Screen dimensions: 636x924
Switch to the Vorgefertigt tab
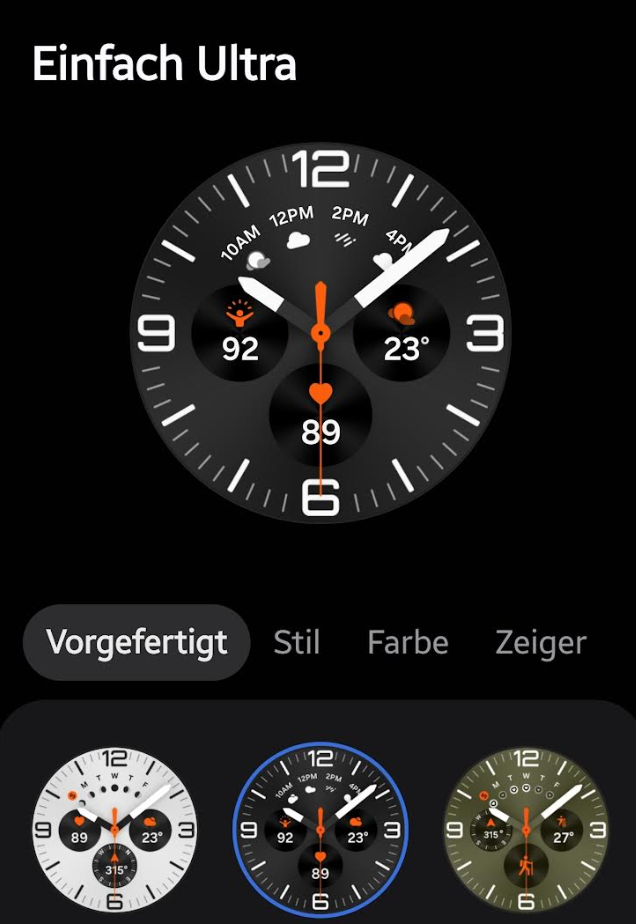137,642
